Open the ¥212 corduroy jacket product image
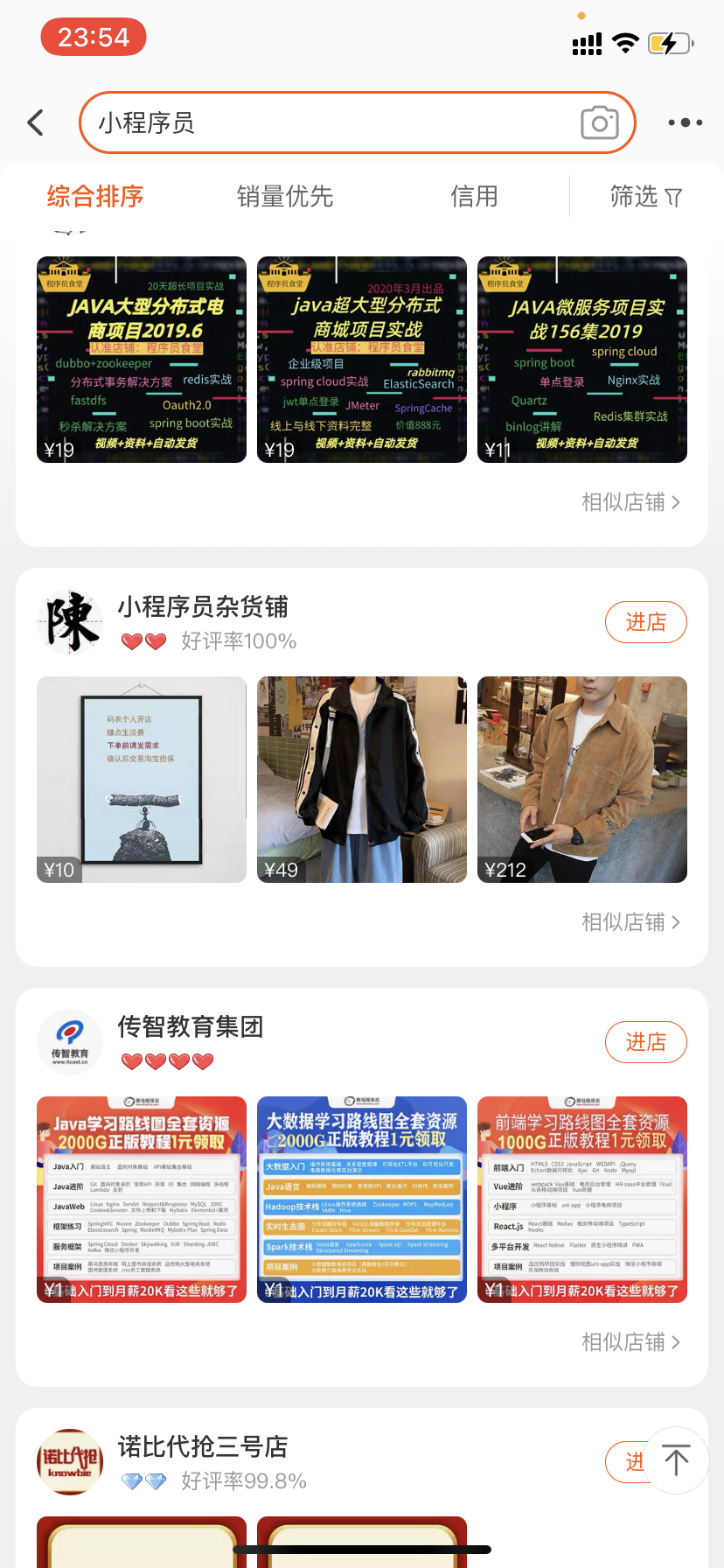724x1568 pixels. point(581,780)
